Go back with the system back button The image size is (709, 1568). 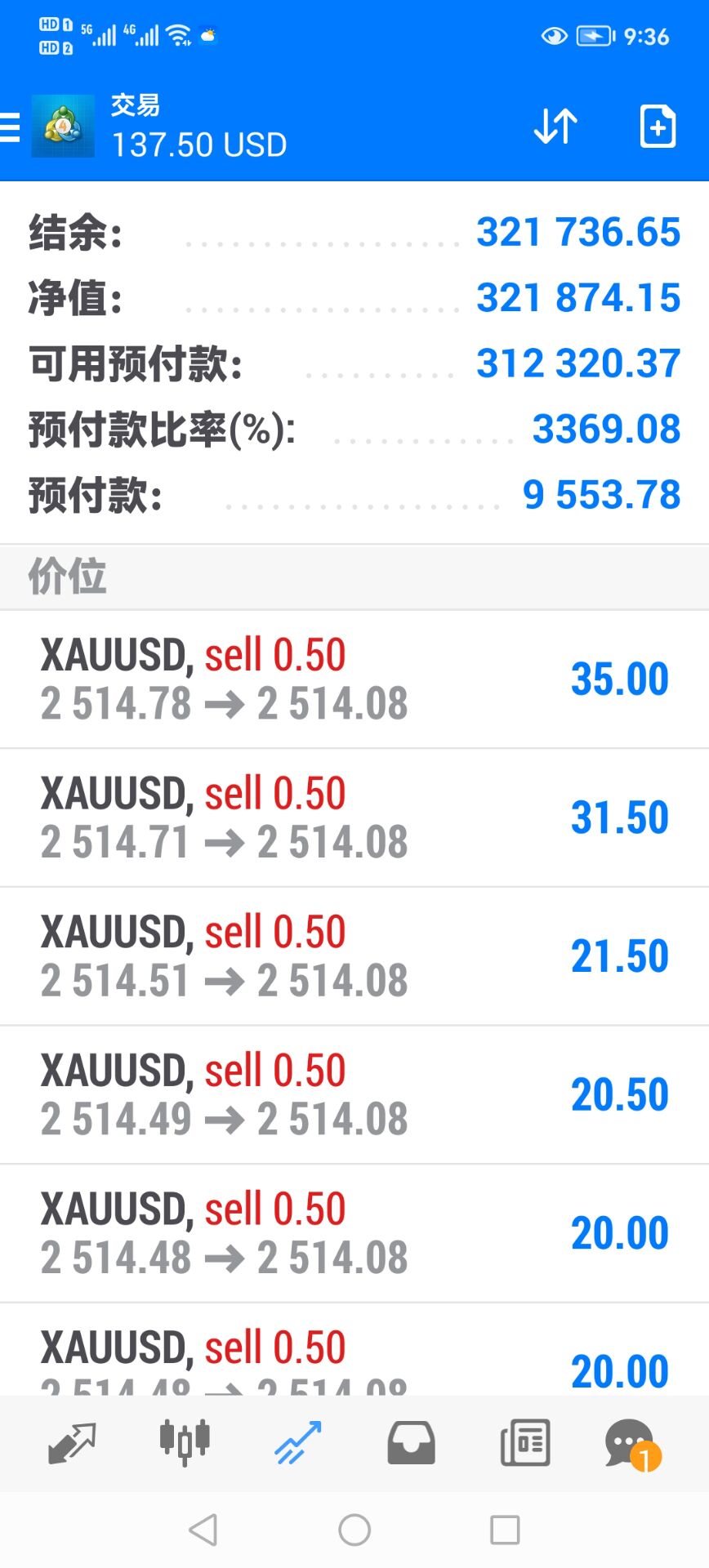point(203,1530)
